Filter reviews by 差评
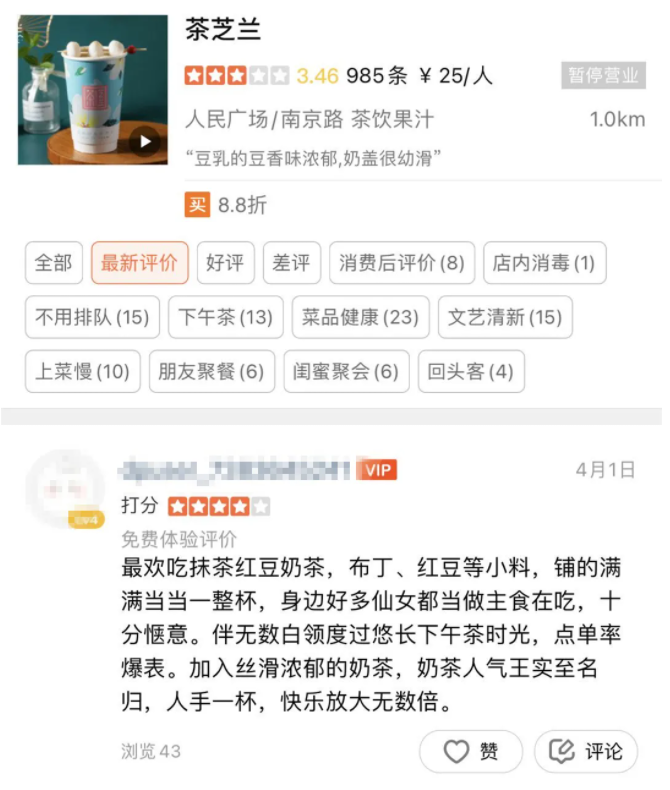This screenshot has height=790, width=670. pos(291,263)
